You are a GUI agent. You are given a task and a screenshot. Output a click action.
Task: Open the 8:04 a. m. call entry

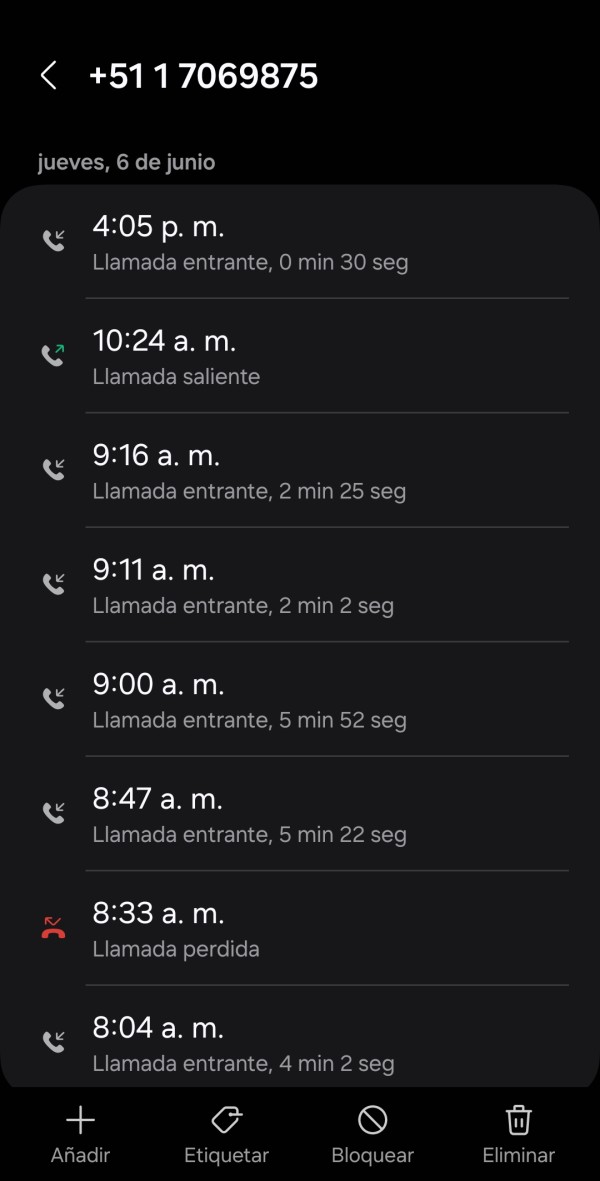pos(300,1036)
